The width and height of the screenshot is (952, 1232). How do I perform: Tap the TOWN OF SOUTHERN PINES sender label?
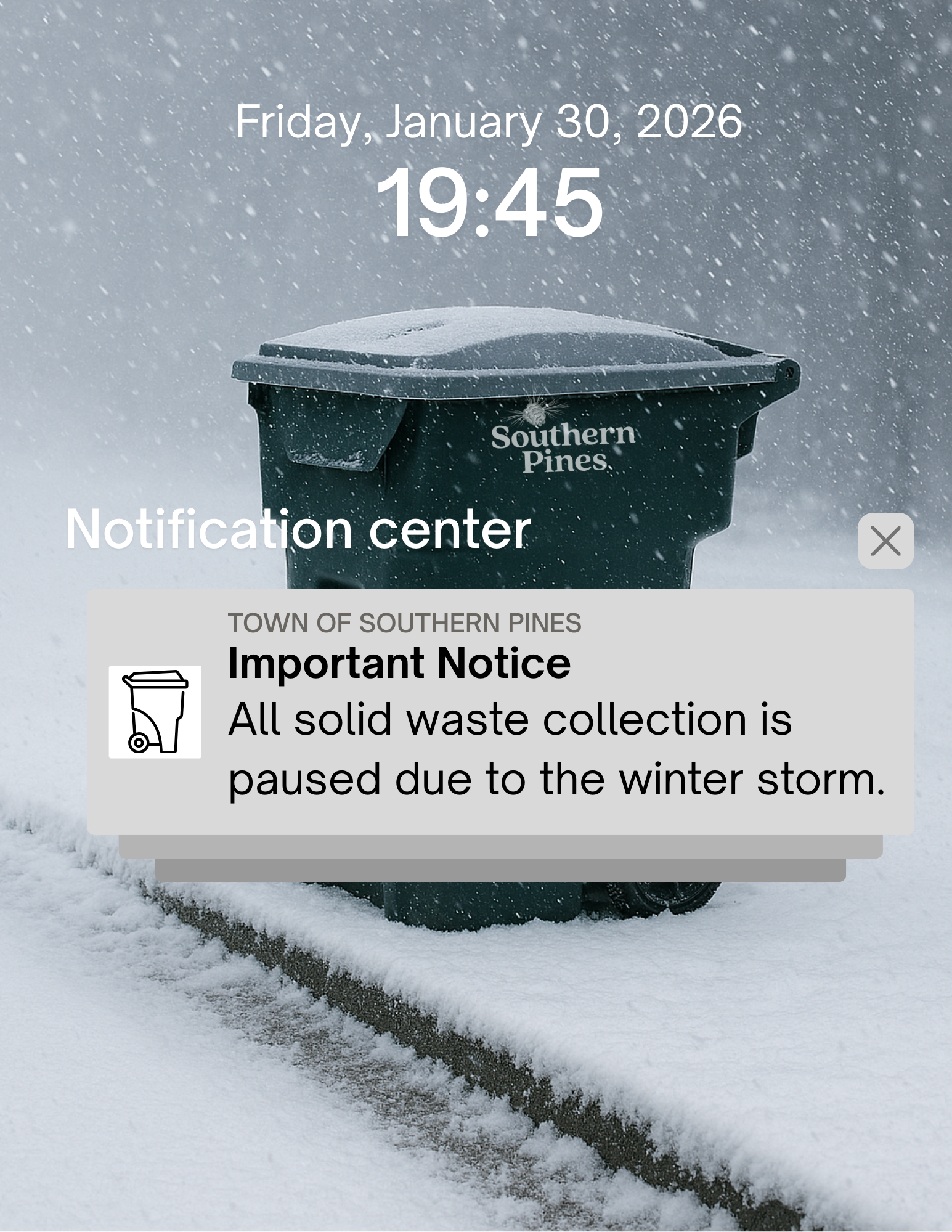point(404,624)
